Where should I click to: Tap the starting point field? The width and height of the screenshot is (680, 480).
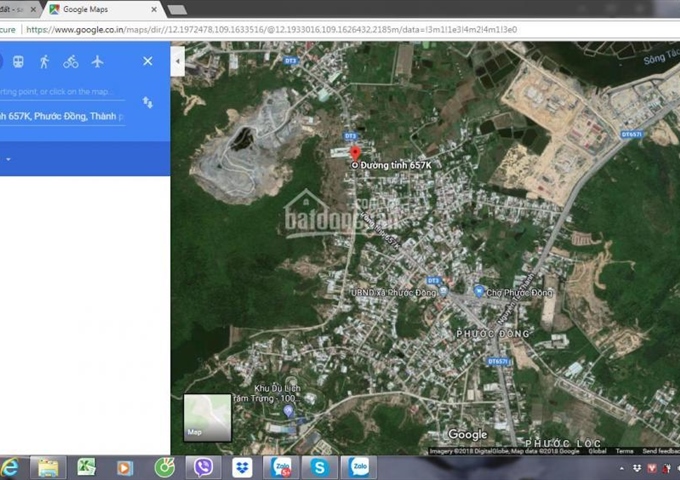point(60,92)
